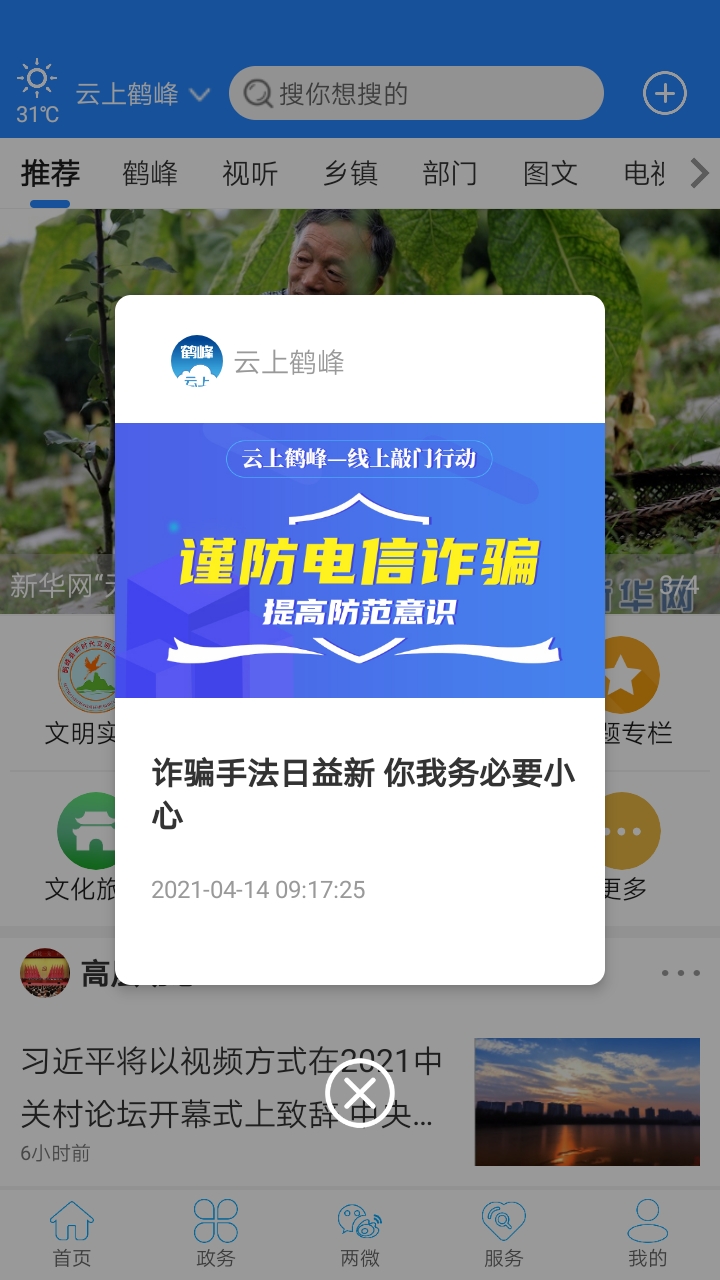Click the magnifier icon inside search bar

pos(258,92)
